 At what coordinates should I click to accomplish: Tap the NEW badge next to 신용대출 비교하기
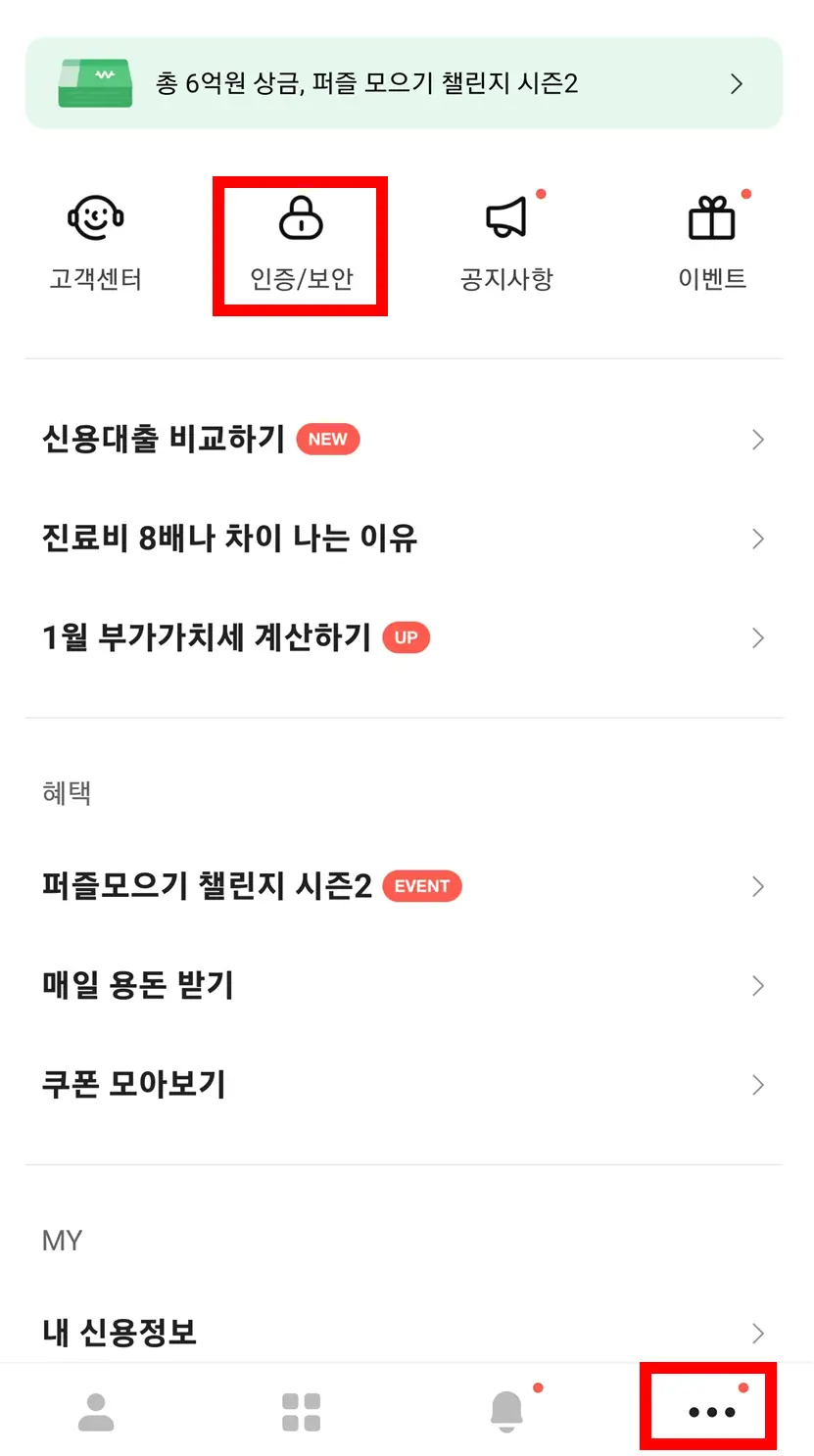[x=327, y=440]
